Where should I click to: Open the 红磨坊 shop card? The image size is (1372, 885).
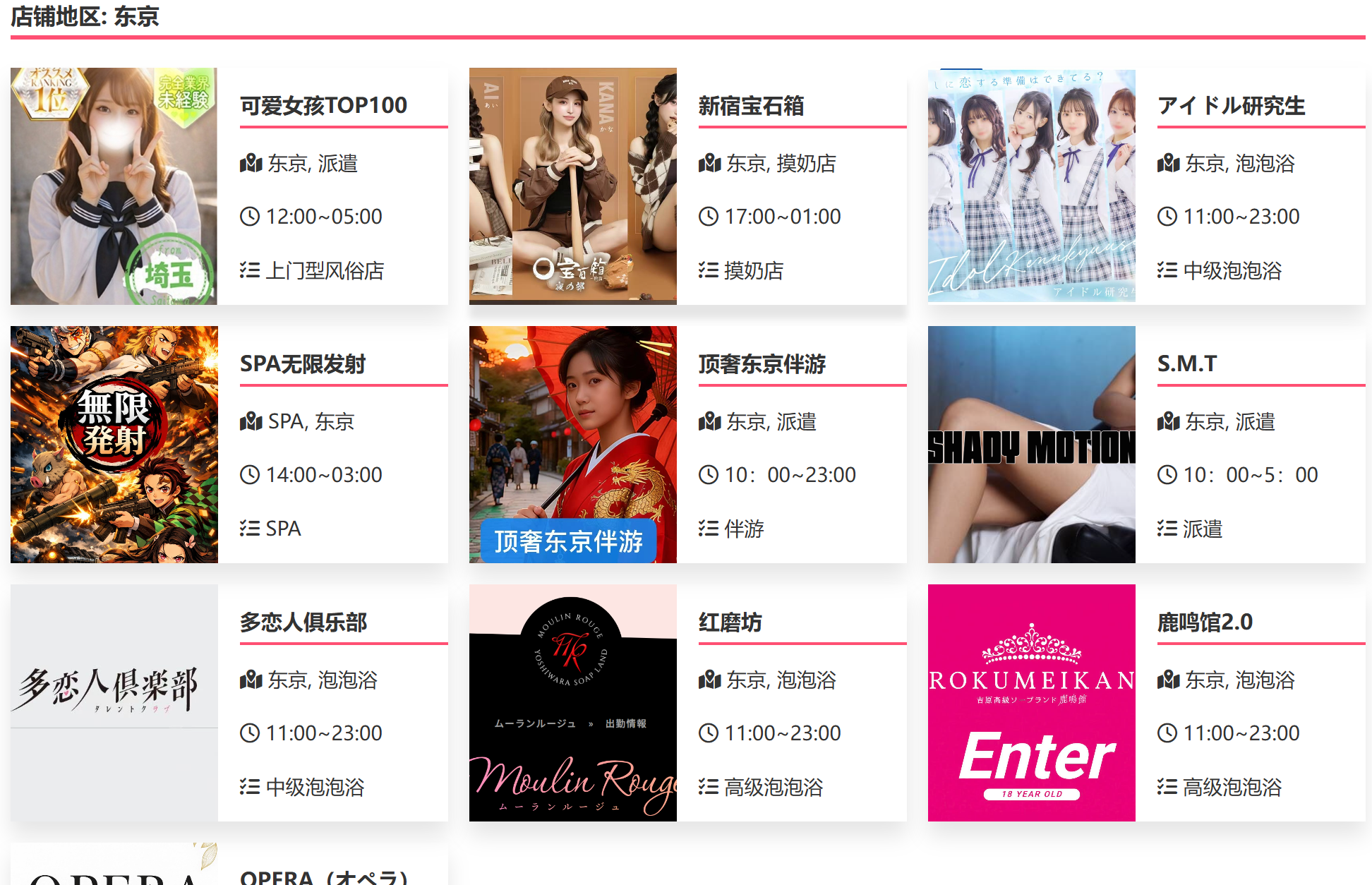[730, 622]
